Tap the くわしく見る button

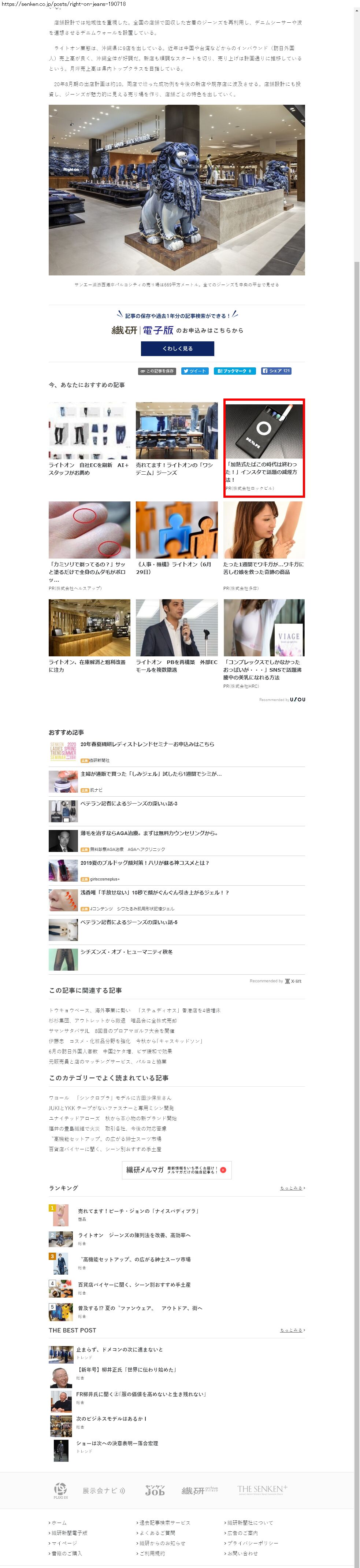177,348
